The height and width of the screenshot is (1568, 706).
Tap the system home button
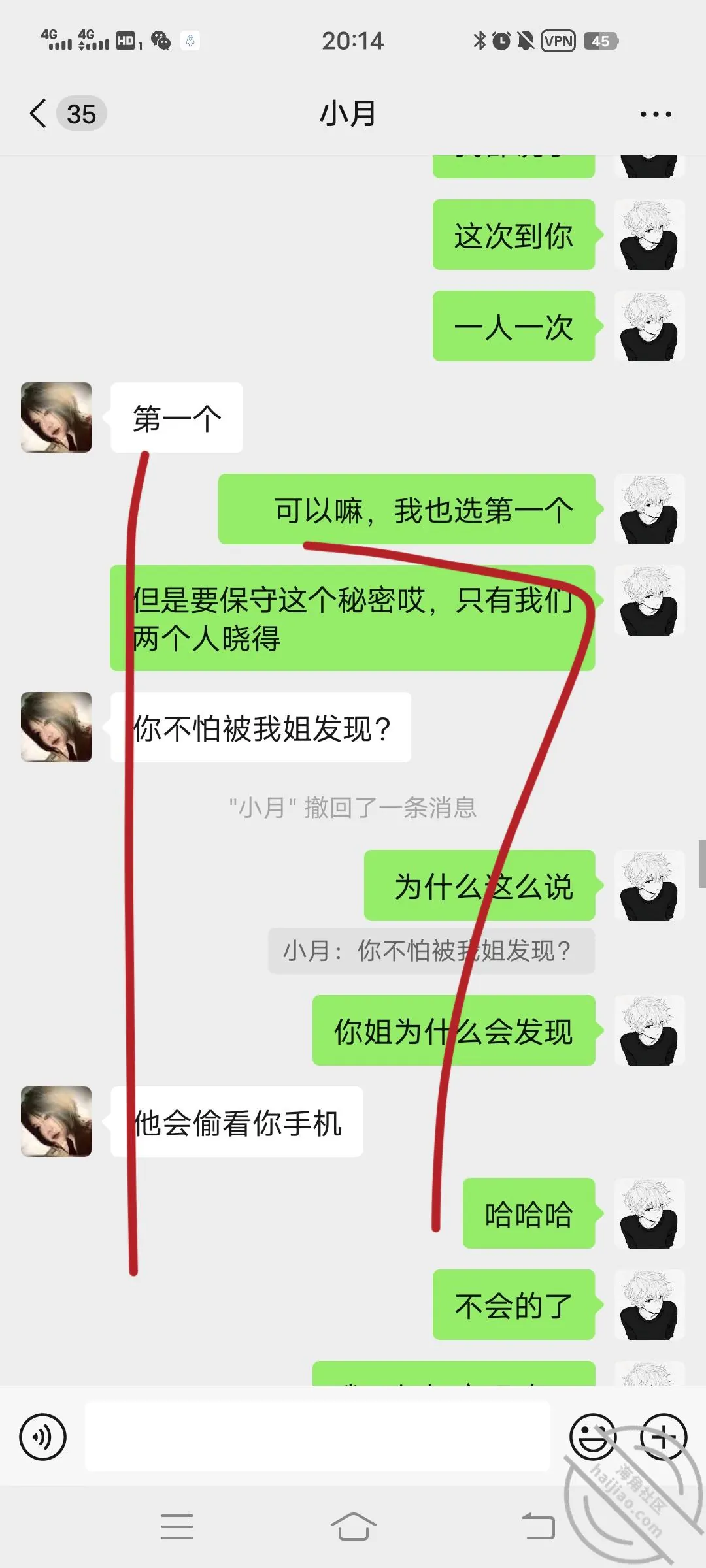pyautogui.click(x=353, y=1527)
